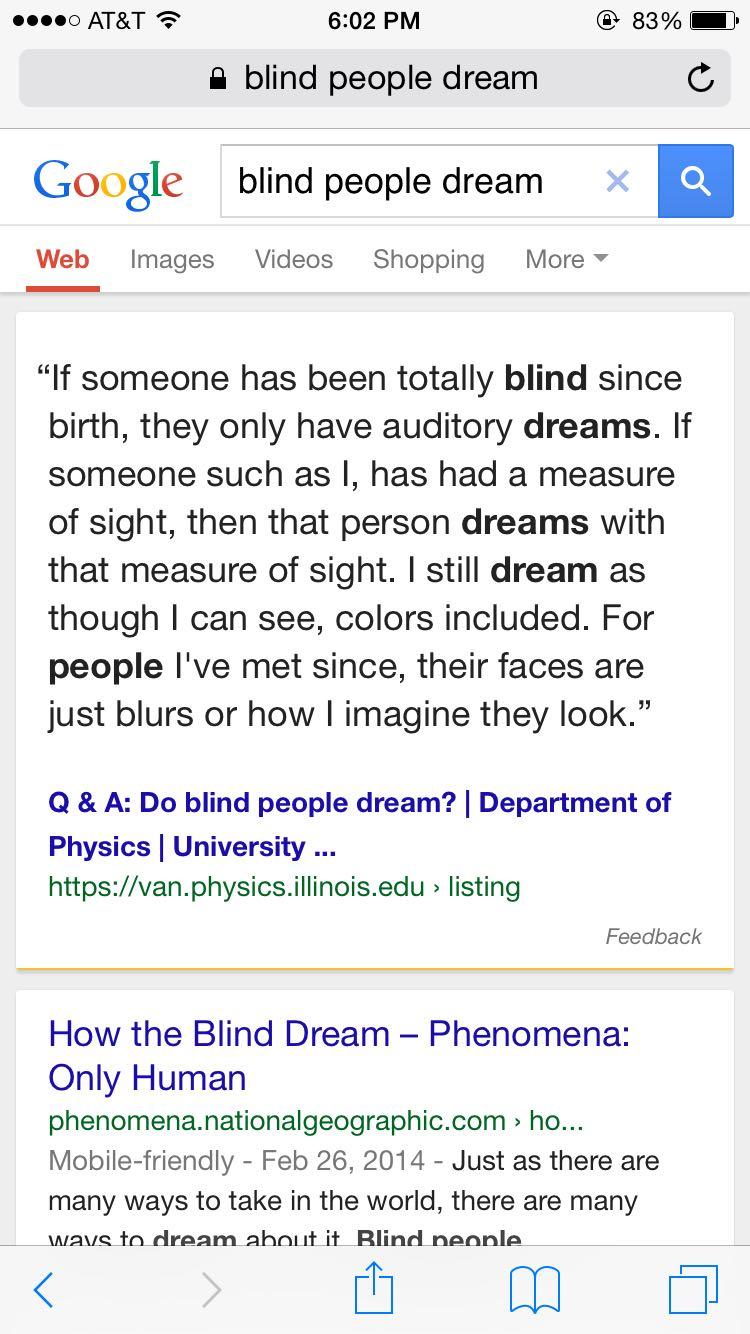Go back to the previous page
Screen dimensions: 750x1334
click(x=43, y=1290)
